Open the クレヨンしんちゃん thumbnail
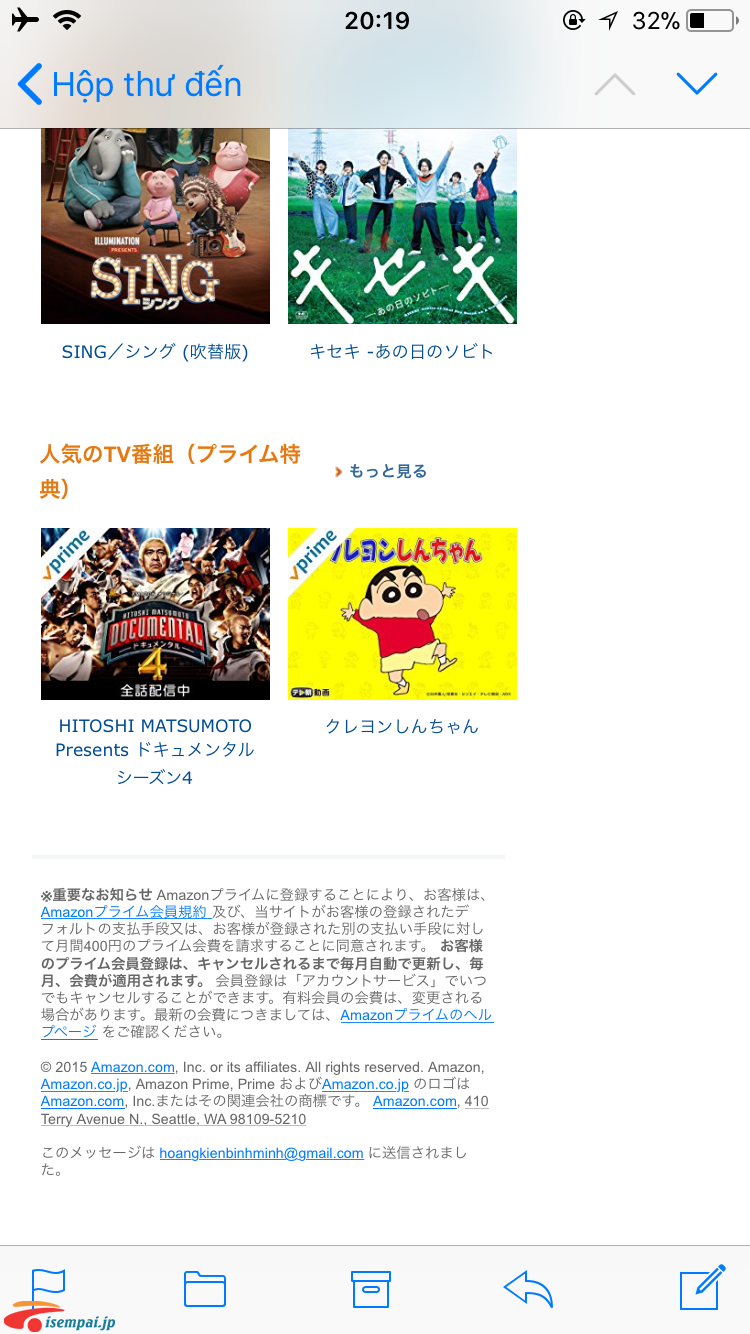Image resolution: width=750 pixels, height=1334 pixels. coord(402,614)
